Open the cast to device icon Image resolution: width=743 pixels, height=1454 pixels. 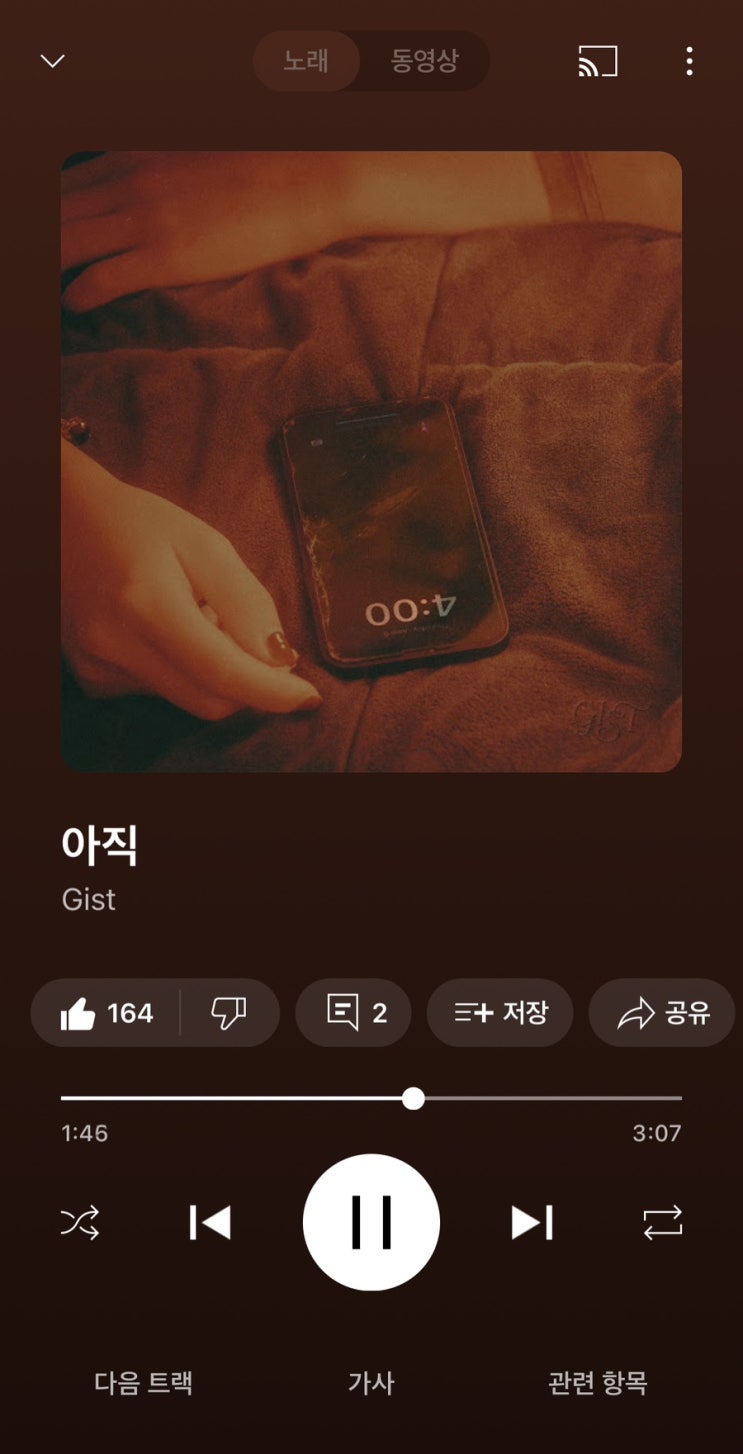coord(598,62)
